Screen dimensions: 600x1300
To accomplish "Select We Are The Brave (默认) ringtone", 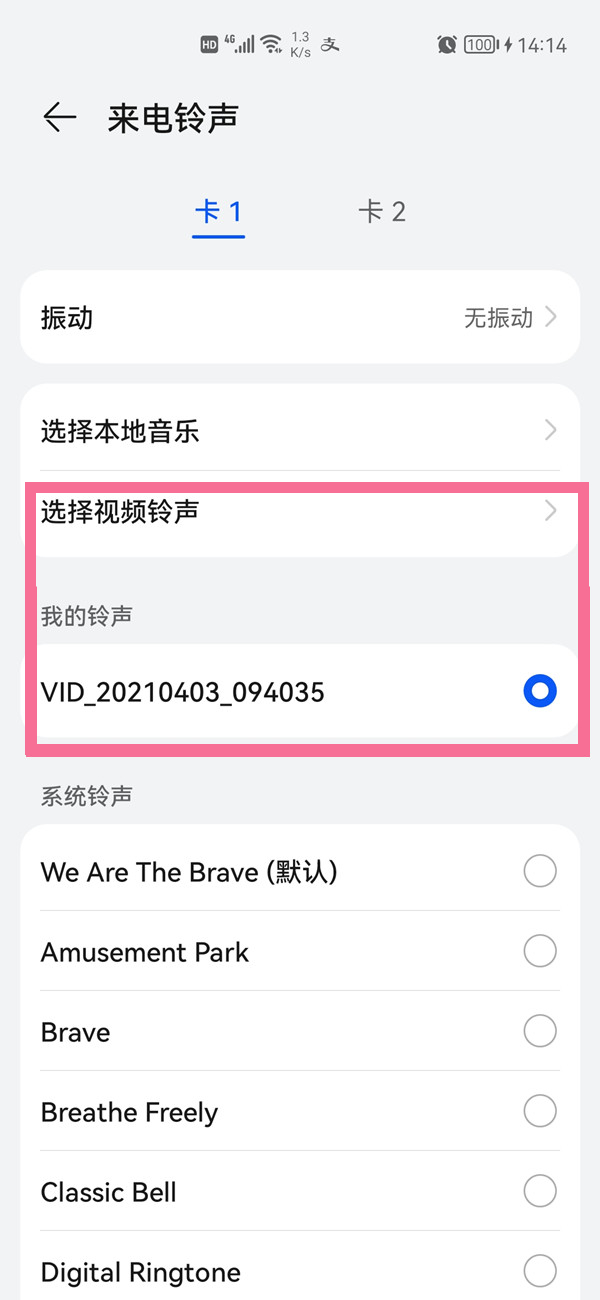I will (x=300, y=872).
